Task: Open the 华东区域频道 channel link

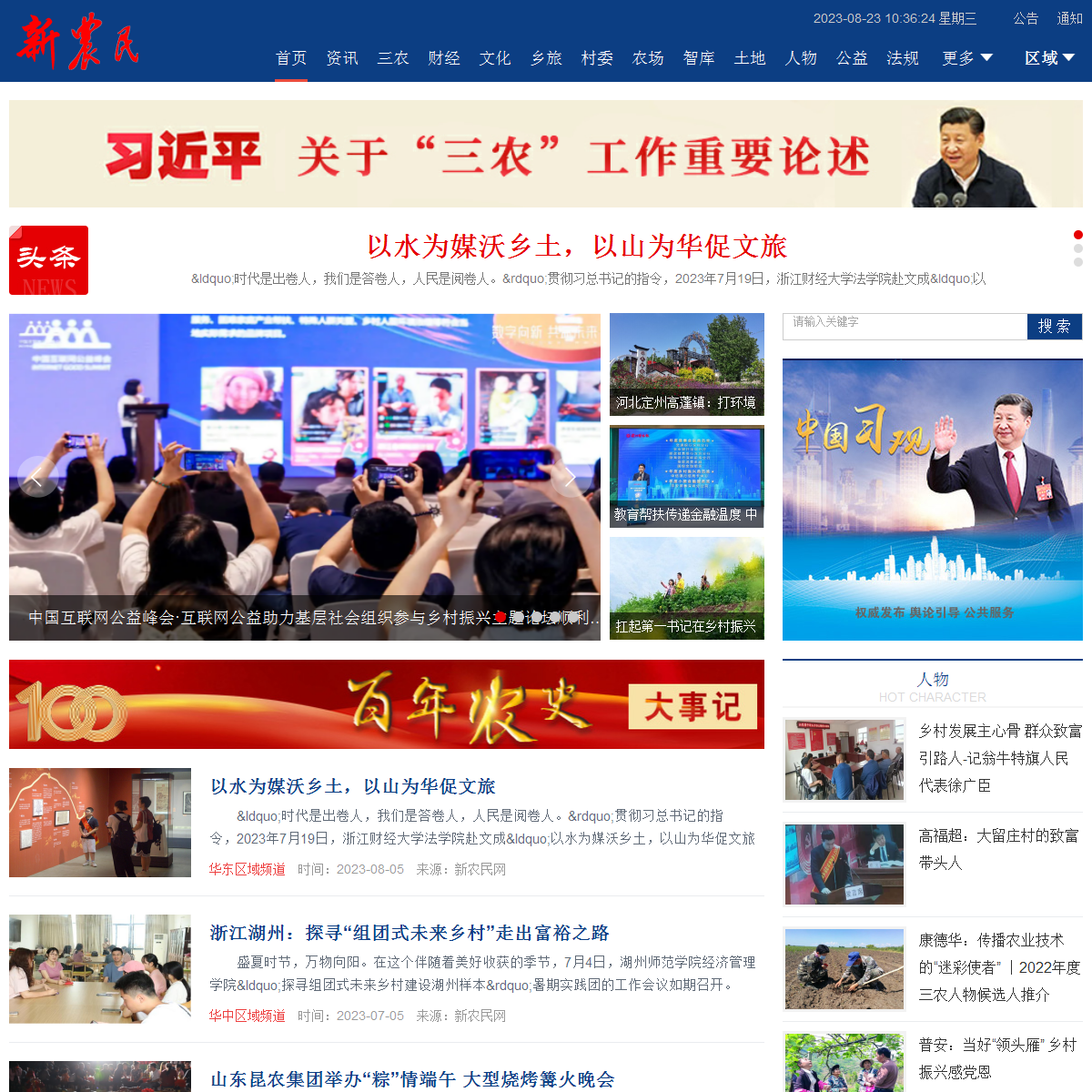Action: pyautogui.click(x=247, y=869)
